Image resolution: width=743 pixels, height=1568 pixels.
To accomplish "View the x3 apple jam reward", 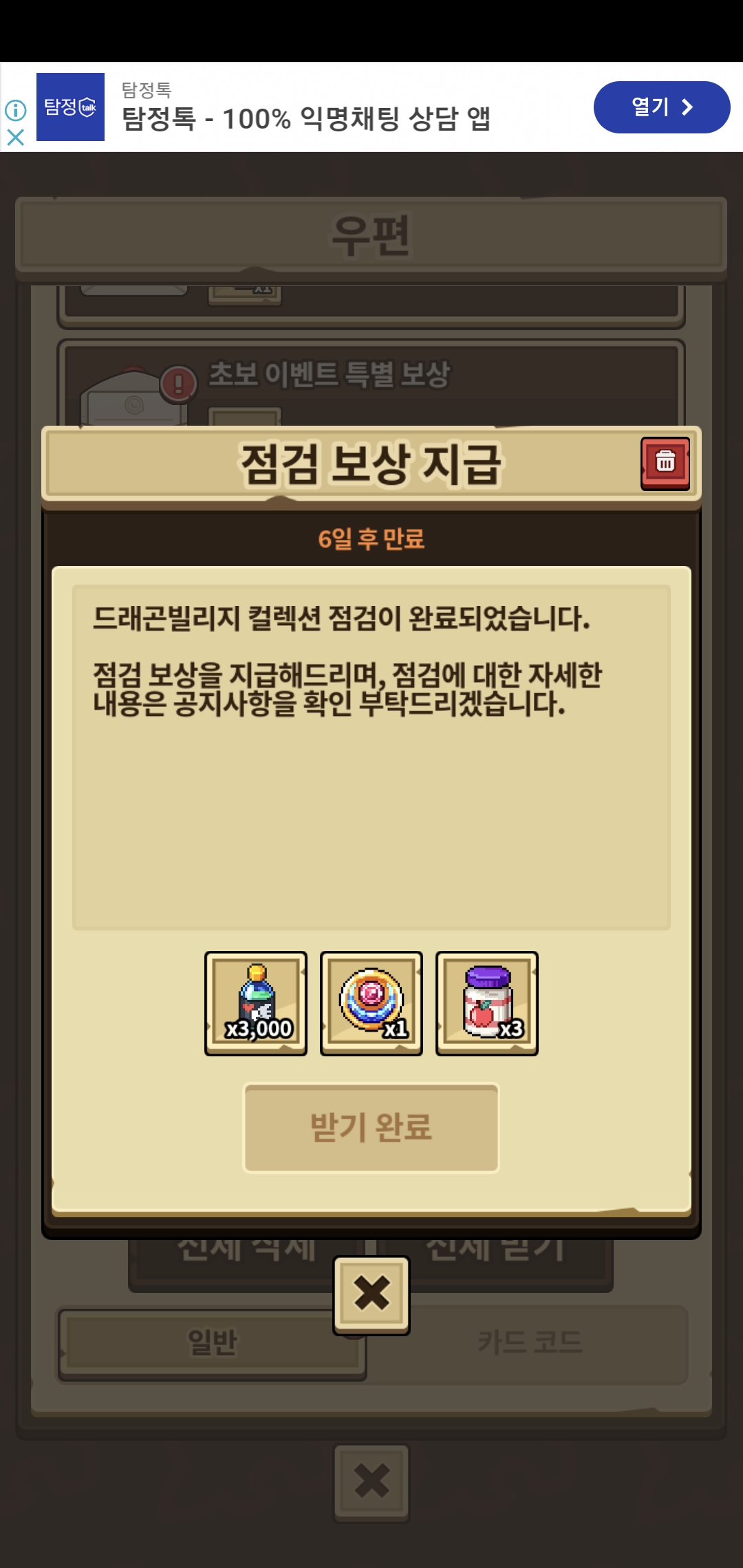I will click(487, 1003).
